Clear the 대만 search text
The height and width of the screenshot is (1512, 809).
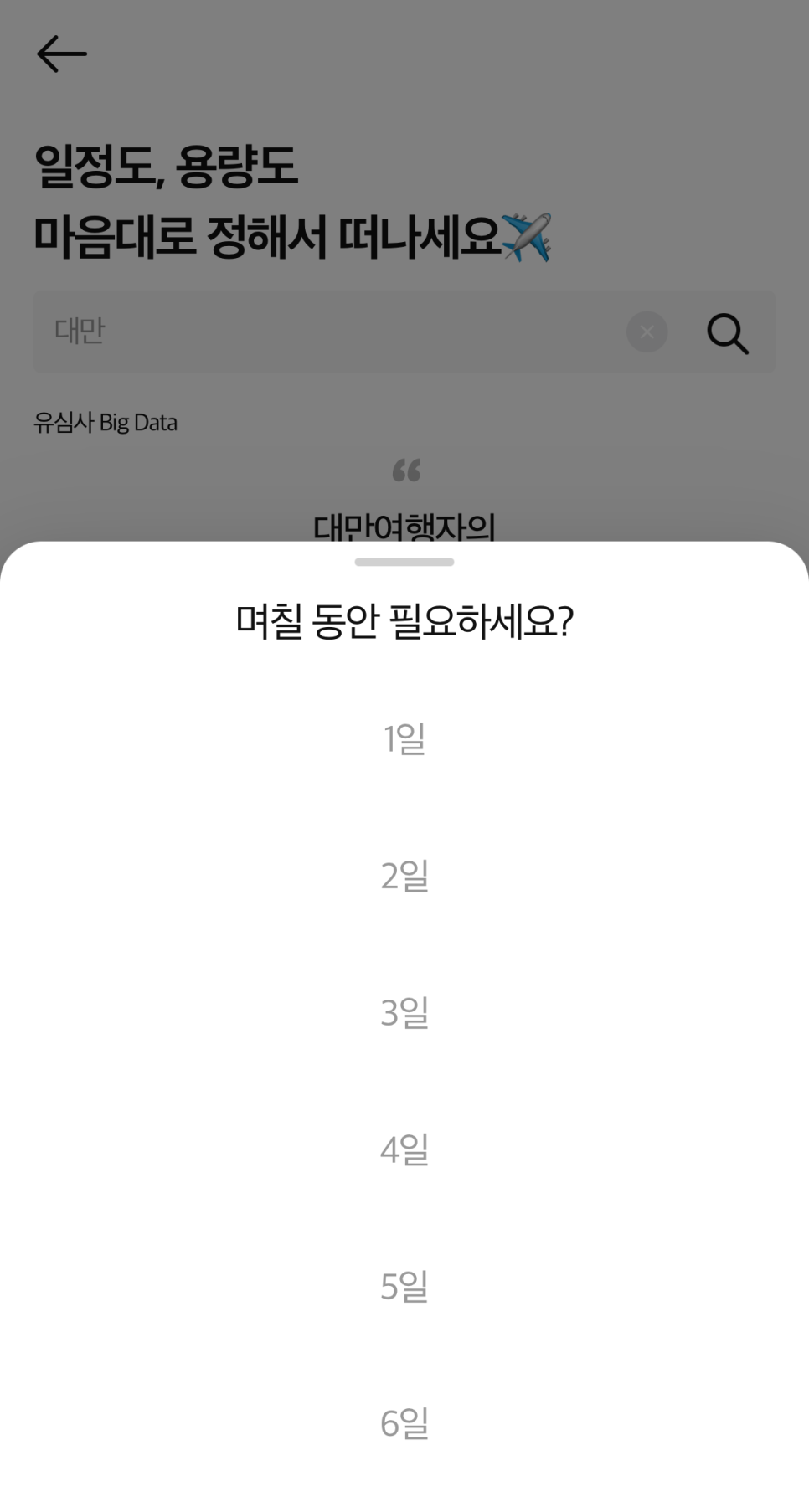click(x=647, y=332)
